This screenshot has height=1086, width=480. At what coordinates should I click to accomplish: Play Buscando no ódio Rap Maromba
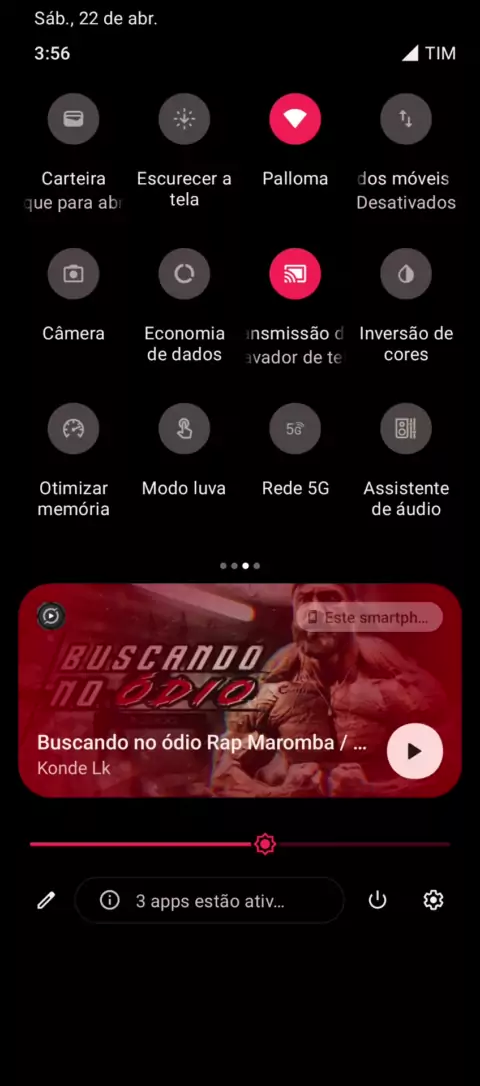point(415,751)
